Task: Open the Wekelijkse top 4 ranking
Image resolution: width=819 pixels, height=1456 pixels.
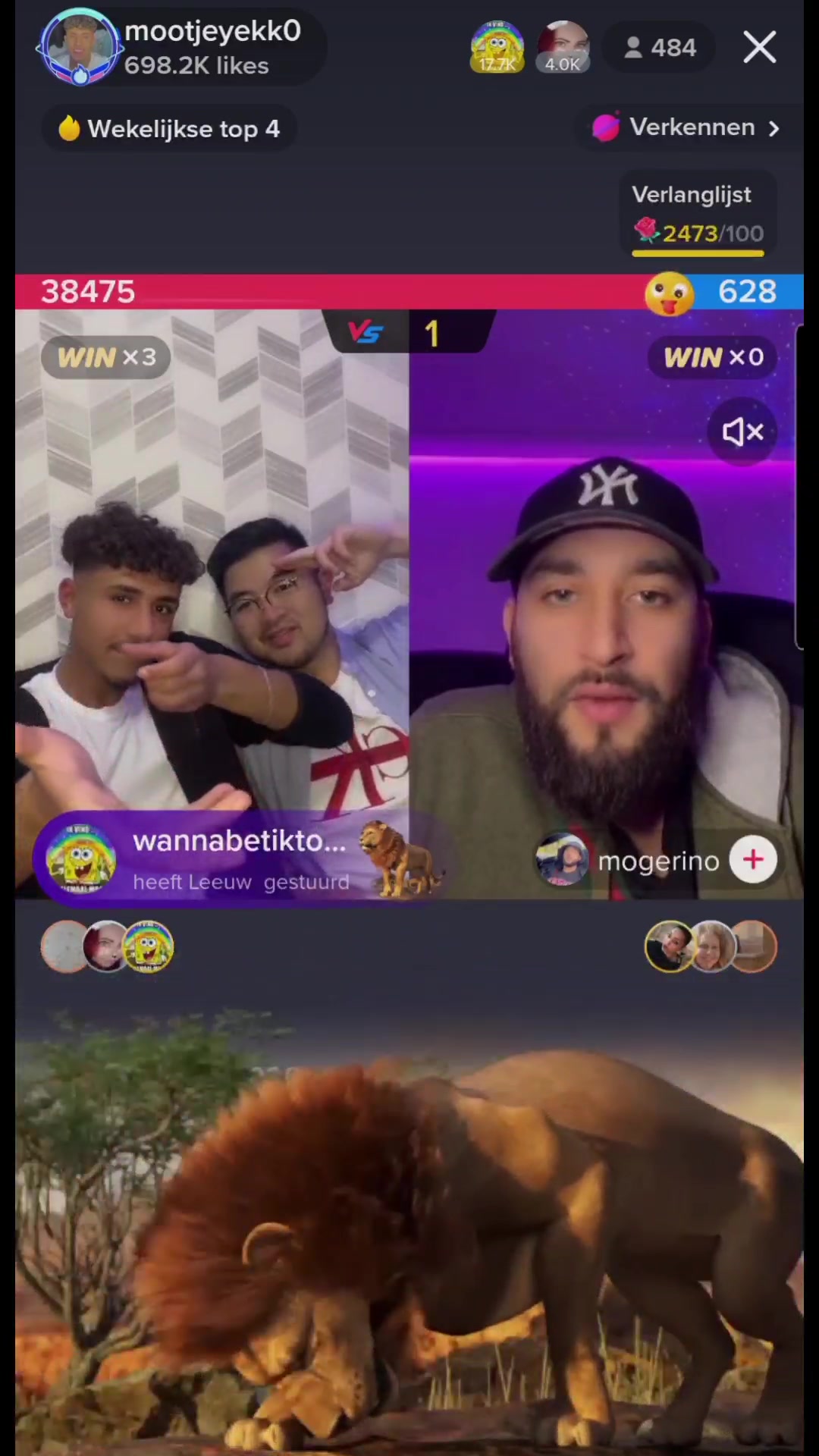Action: tap(169, 129)
